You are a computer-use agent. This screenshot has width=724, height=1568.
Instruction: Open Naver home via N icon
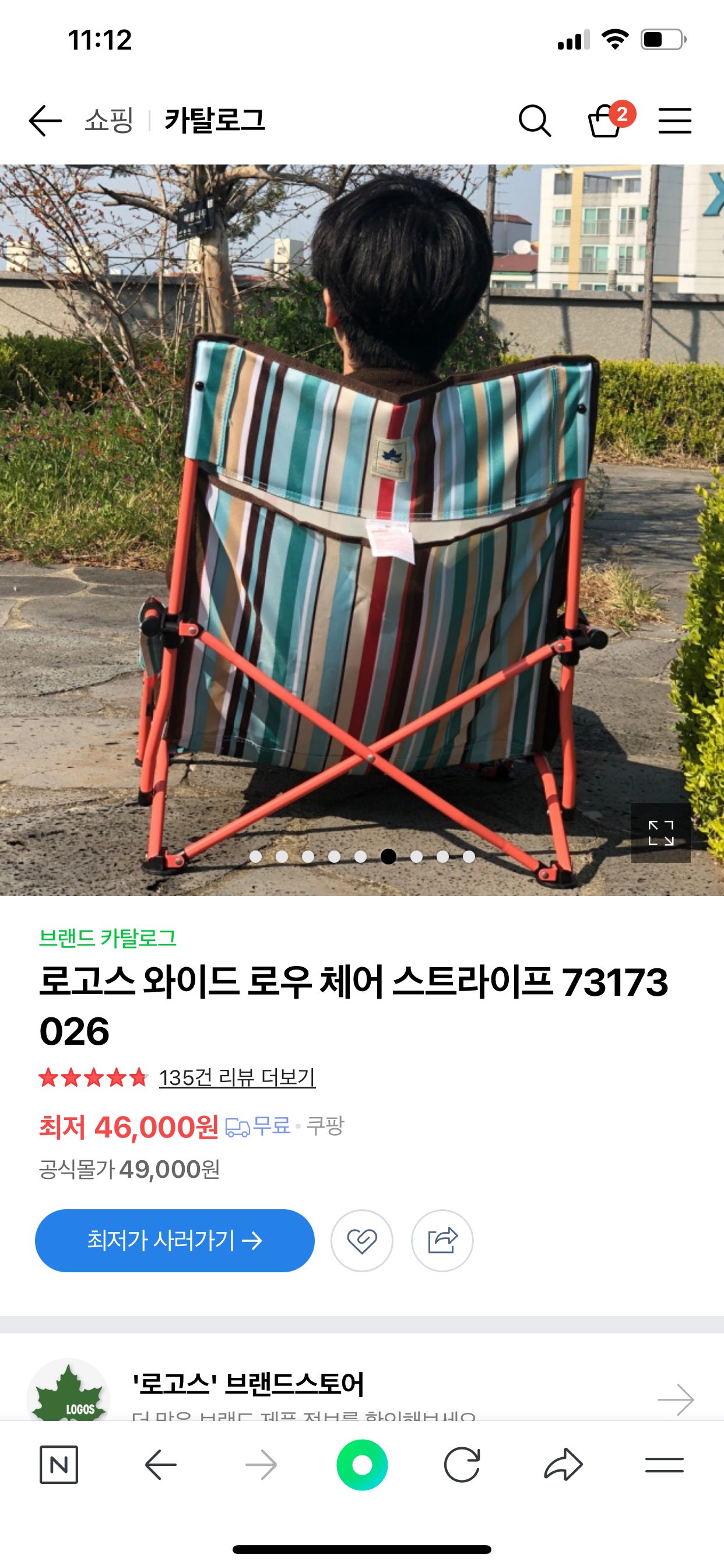[59, 1465]
